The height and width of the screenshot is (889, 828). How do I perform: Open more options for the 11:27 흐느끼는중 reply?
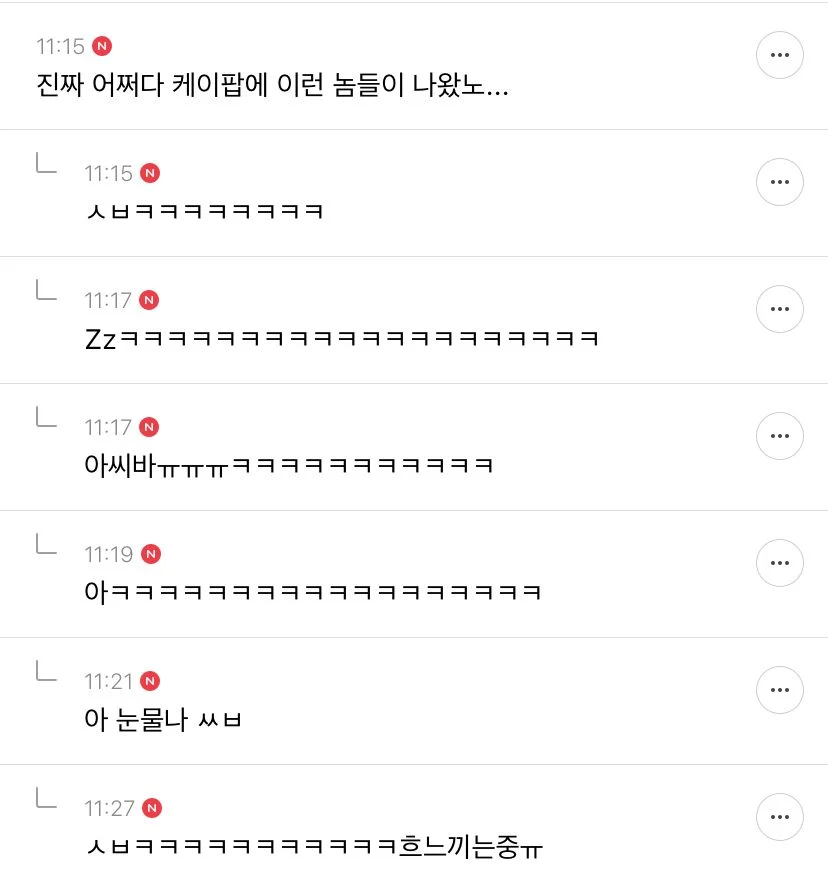point(779,817)
